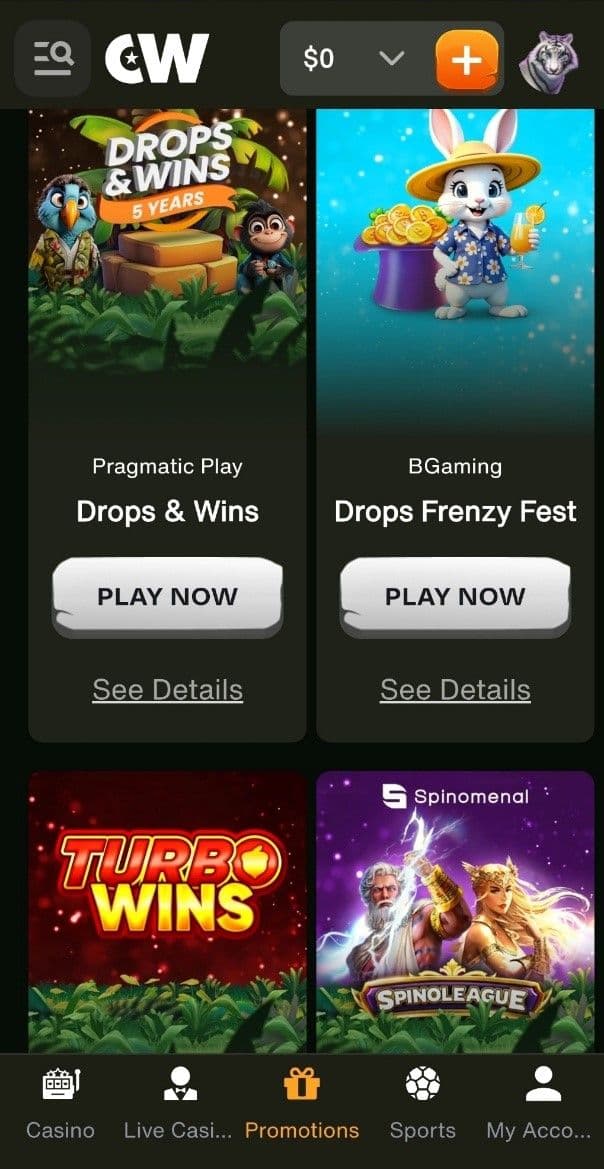Open the tiger profile avatar
Image resolution: width=604 pixels, height=1169 pixels.
(549, 59)
